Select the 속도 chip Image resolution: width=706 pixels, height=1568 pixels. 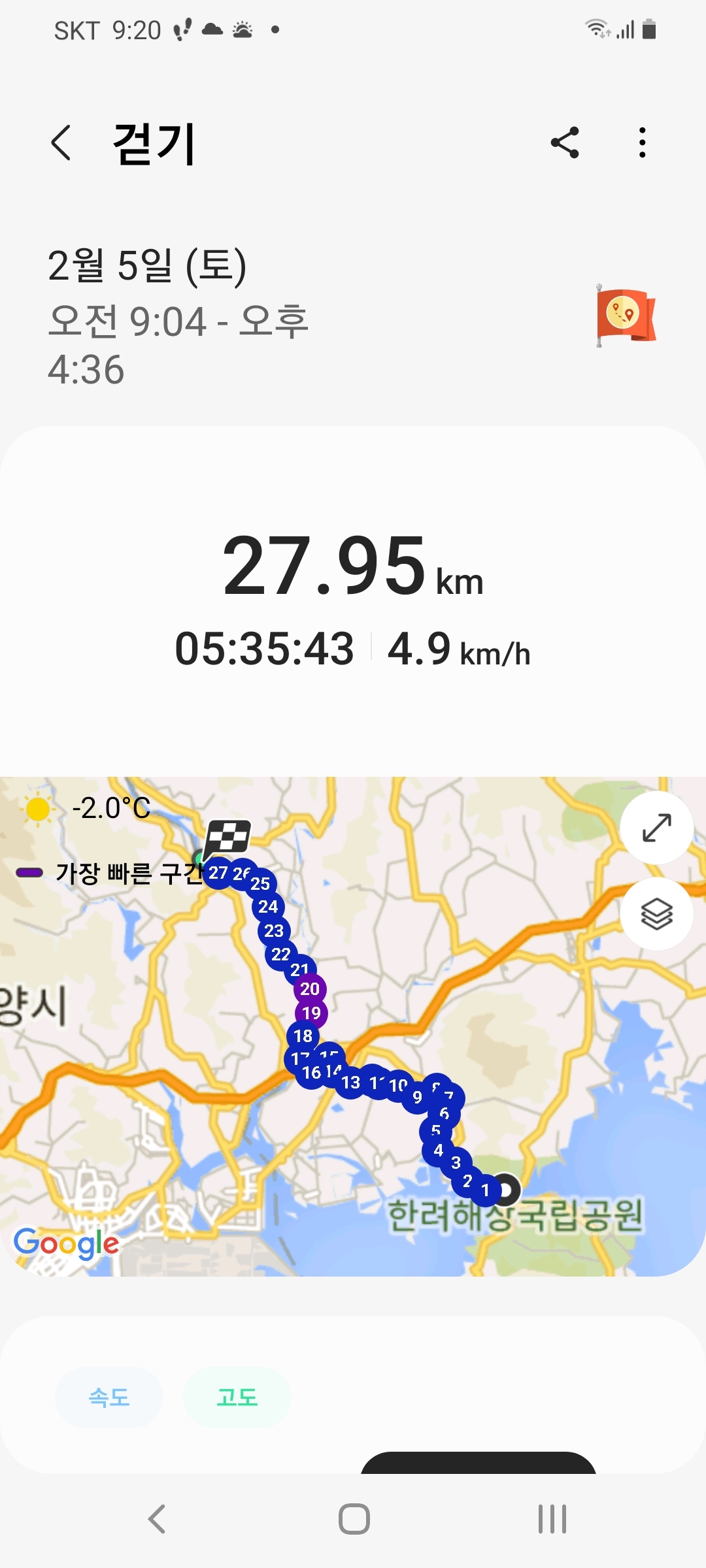point(109,1397)
